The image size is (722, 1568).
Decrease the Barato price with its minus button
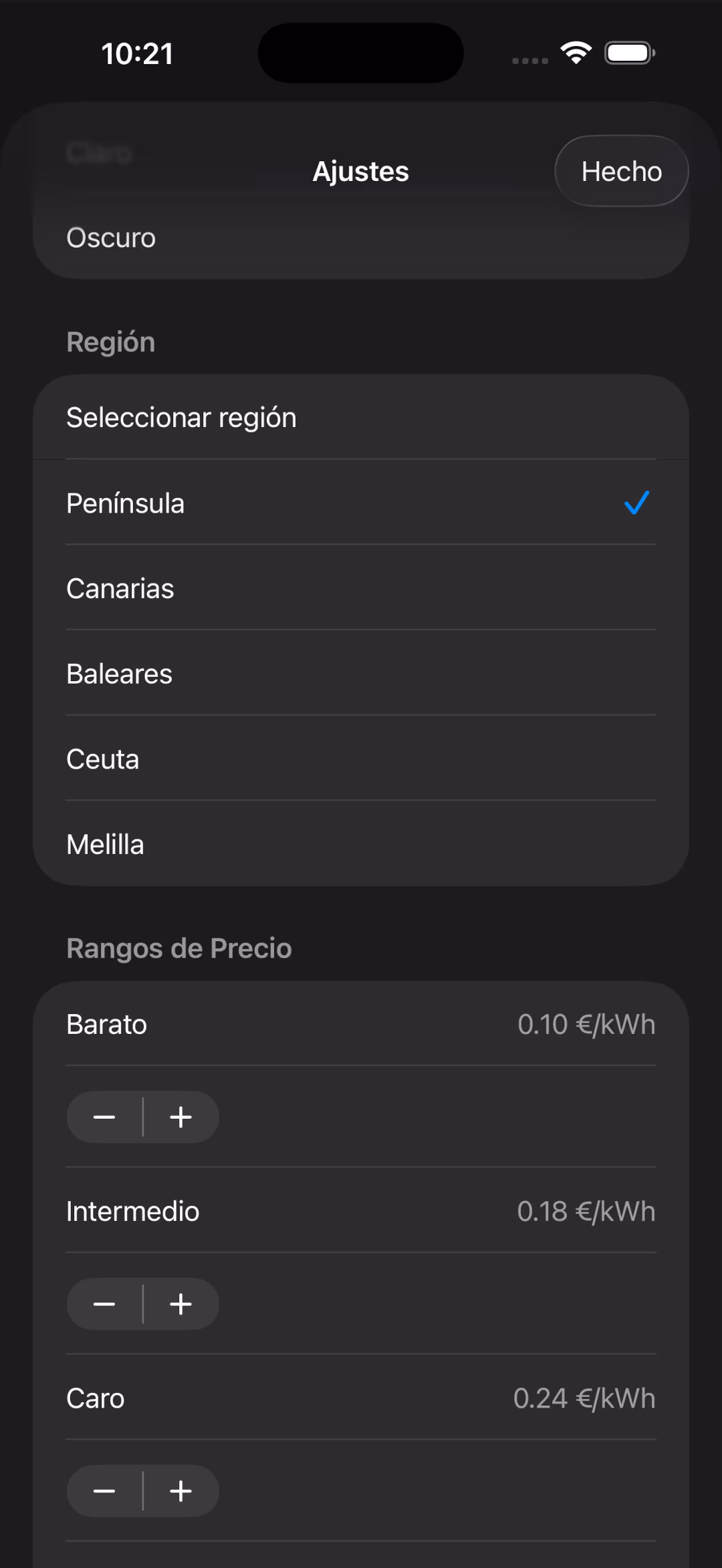105,1116
